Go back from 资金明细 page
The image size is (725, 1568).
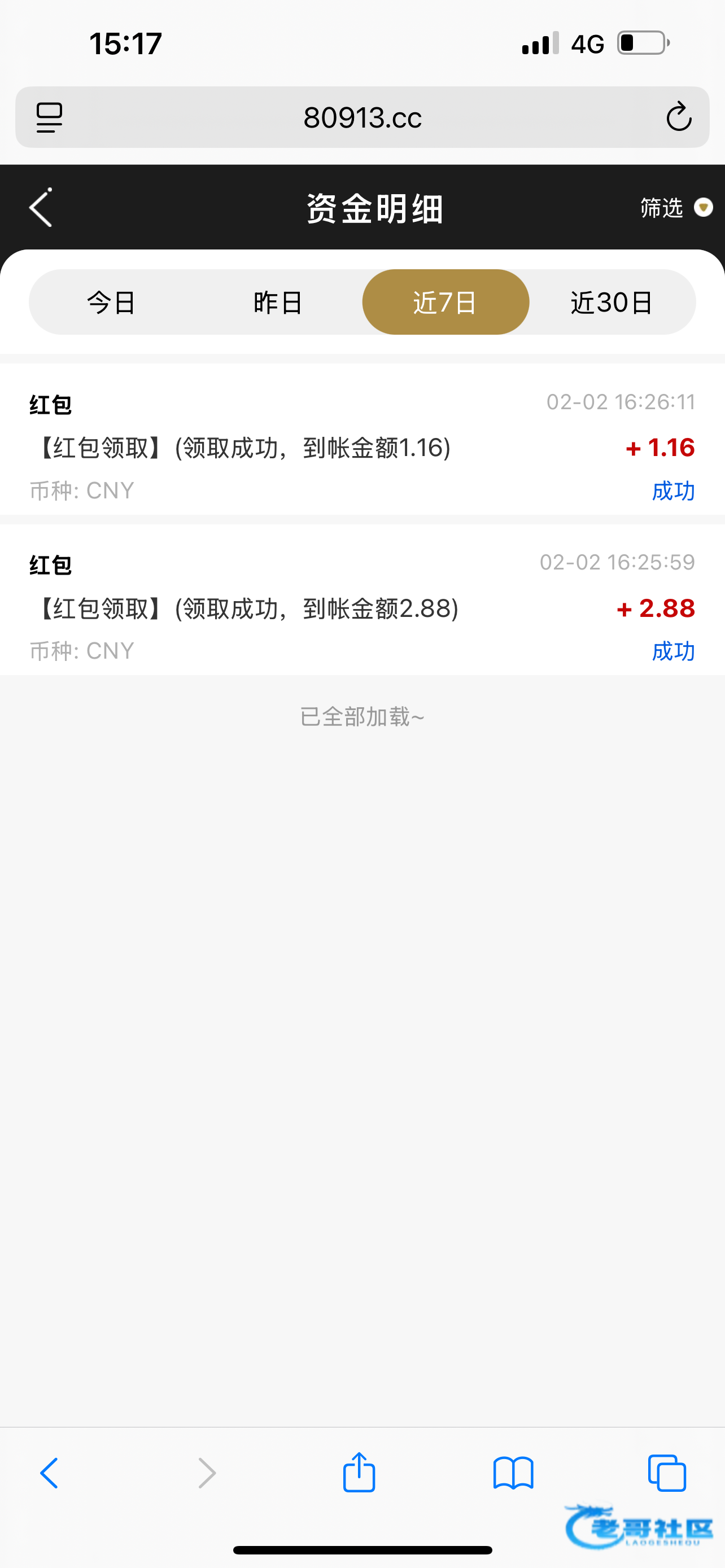[41, 208]
